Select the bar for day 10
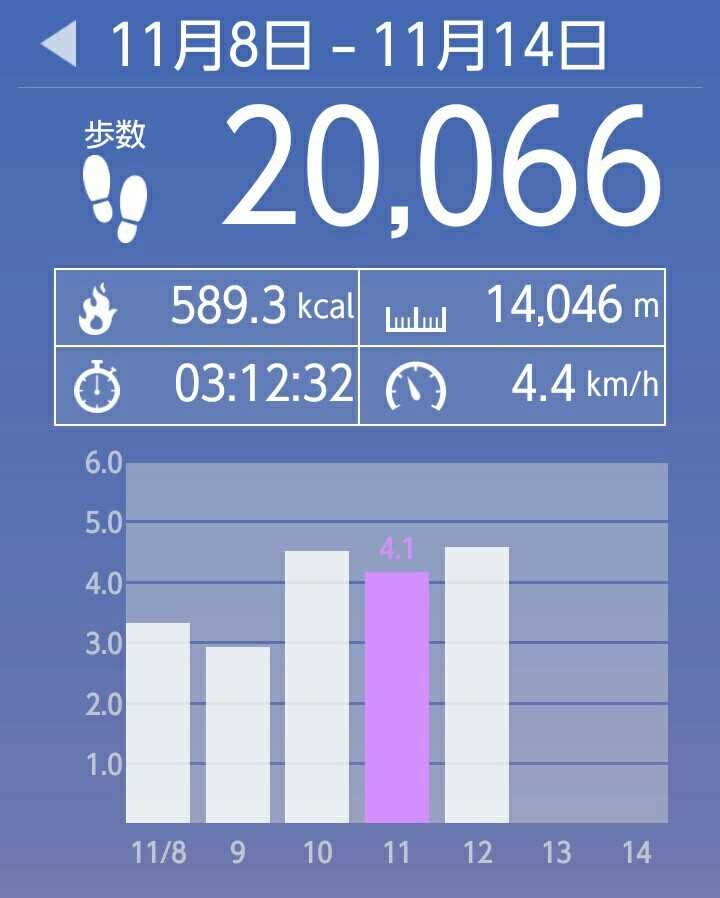The height and width of the screenshot is (898, 720). click(317, 686)
